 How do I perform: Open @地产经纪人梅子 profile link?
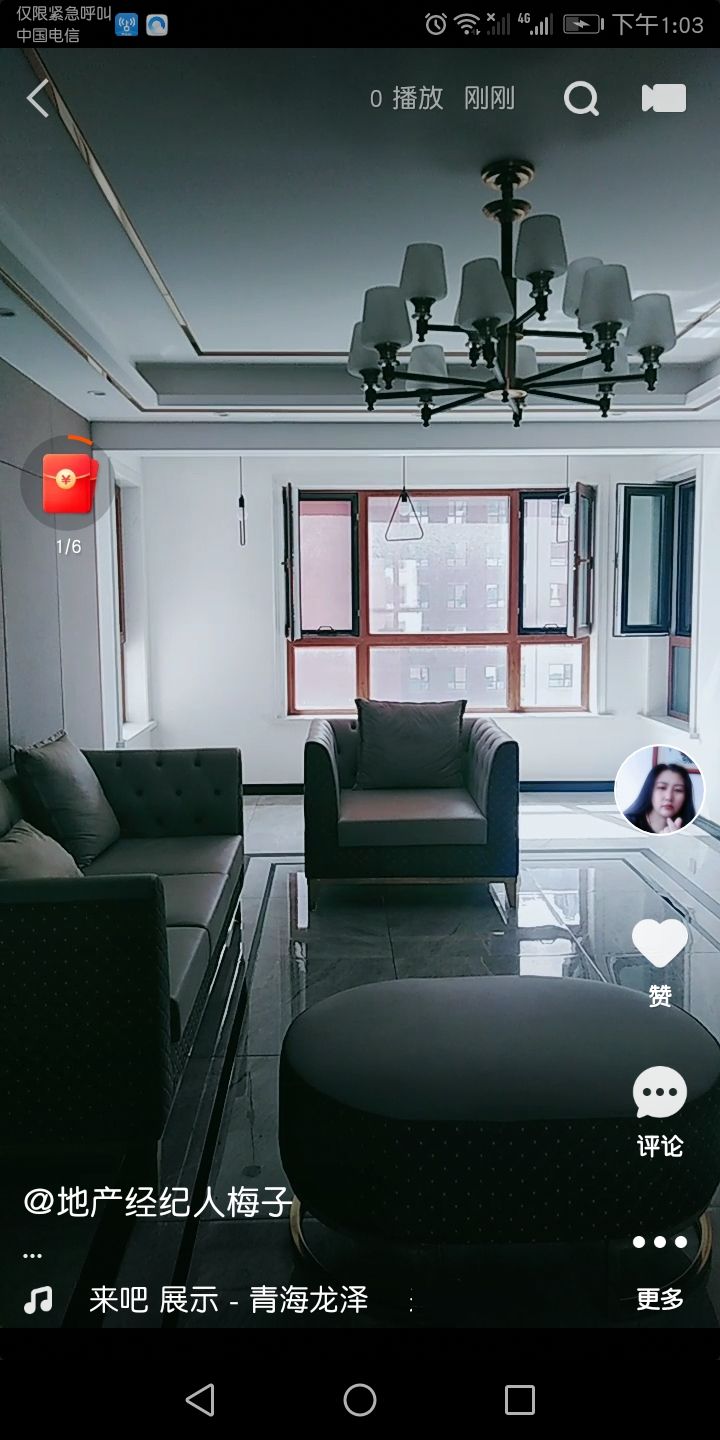click(158, 1201)
